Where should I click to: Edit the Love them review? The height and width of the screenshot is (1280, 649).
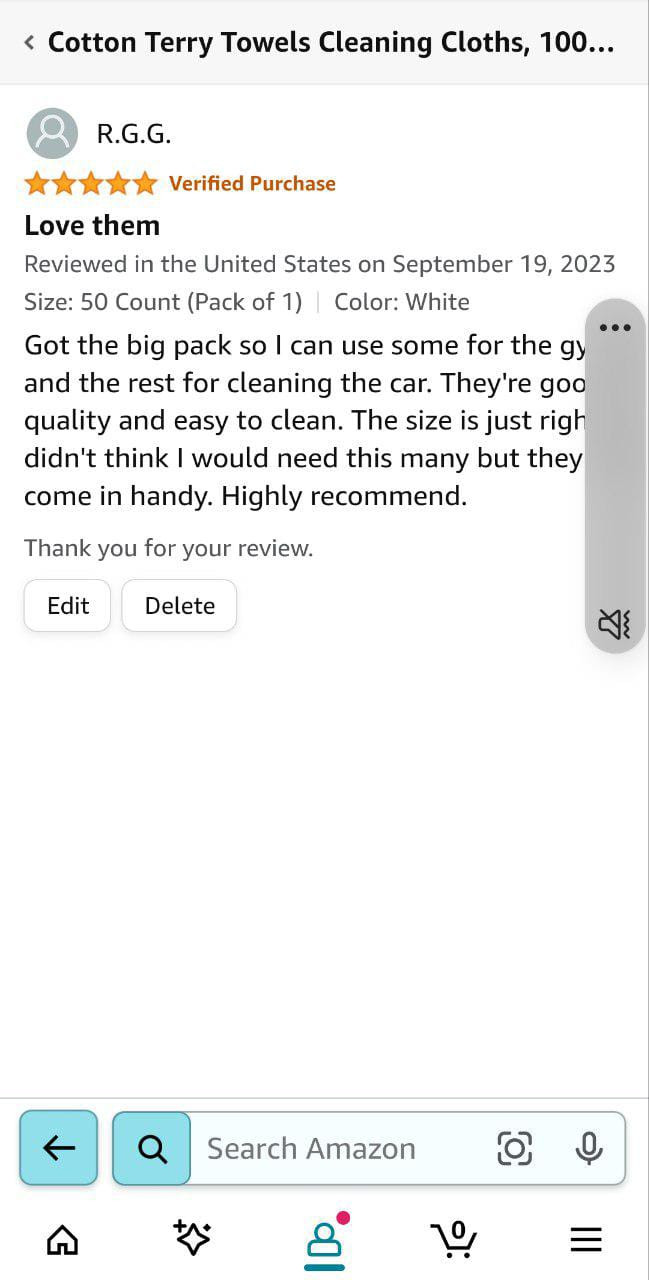coord(68,606)
